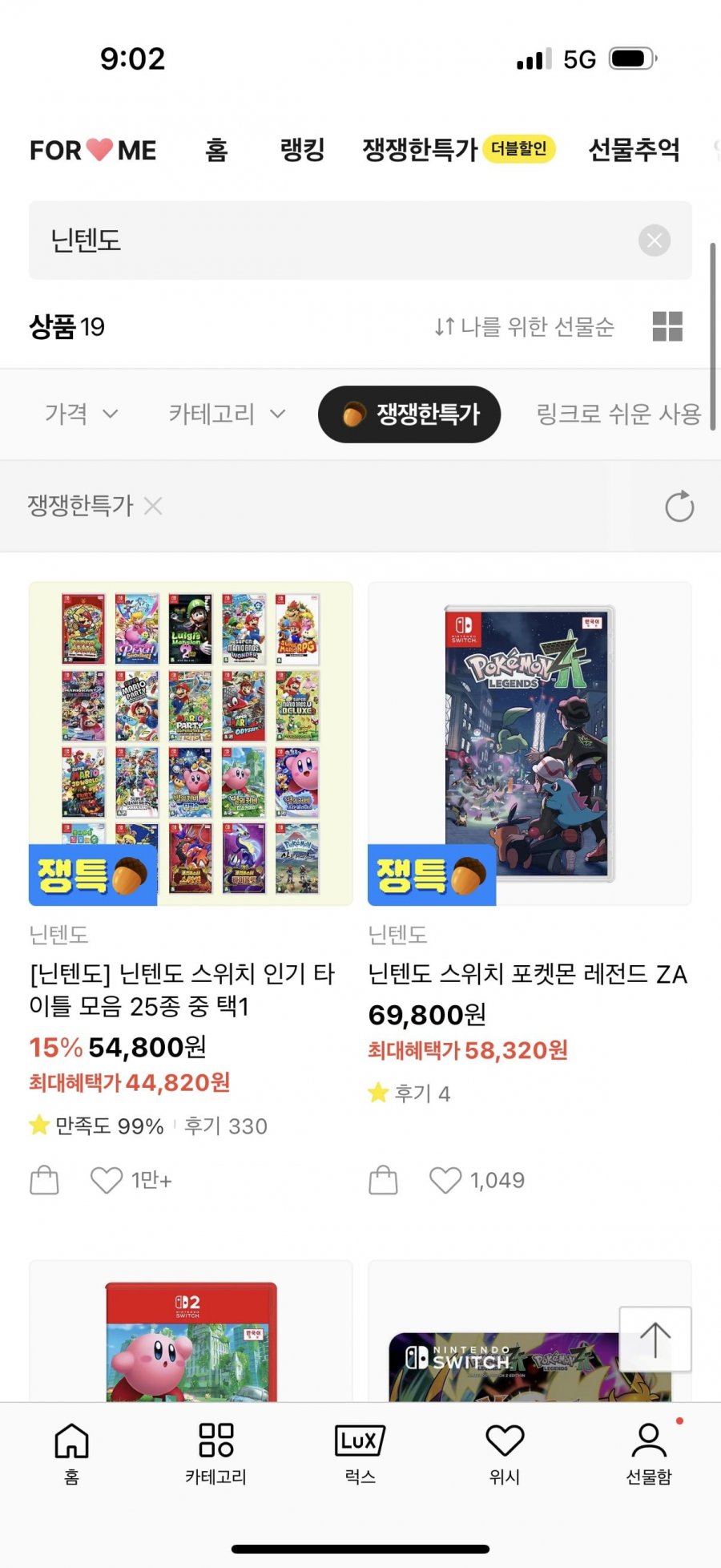
Task: Open 포켓몬 레전드 ZA product card
Action: pyautogui.click(x=530, y=744)
